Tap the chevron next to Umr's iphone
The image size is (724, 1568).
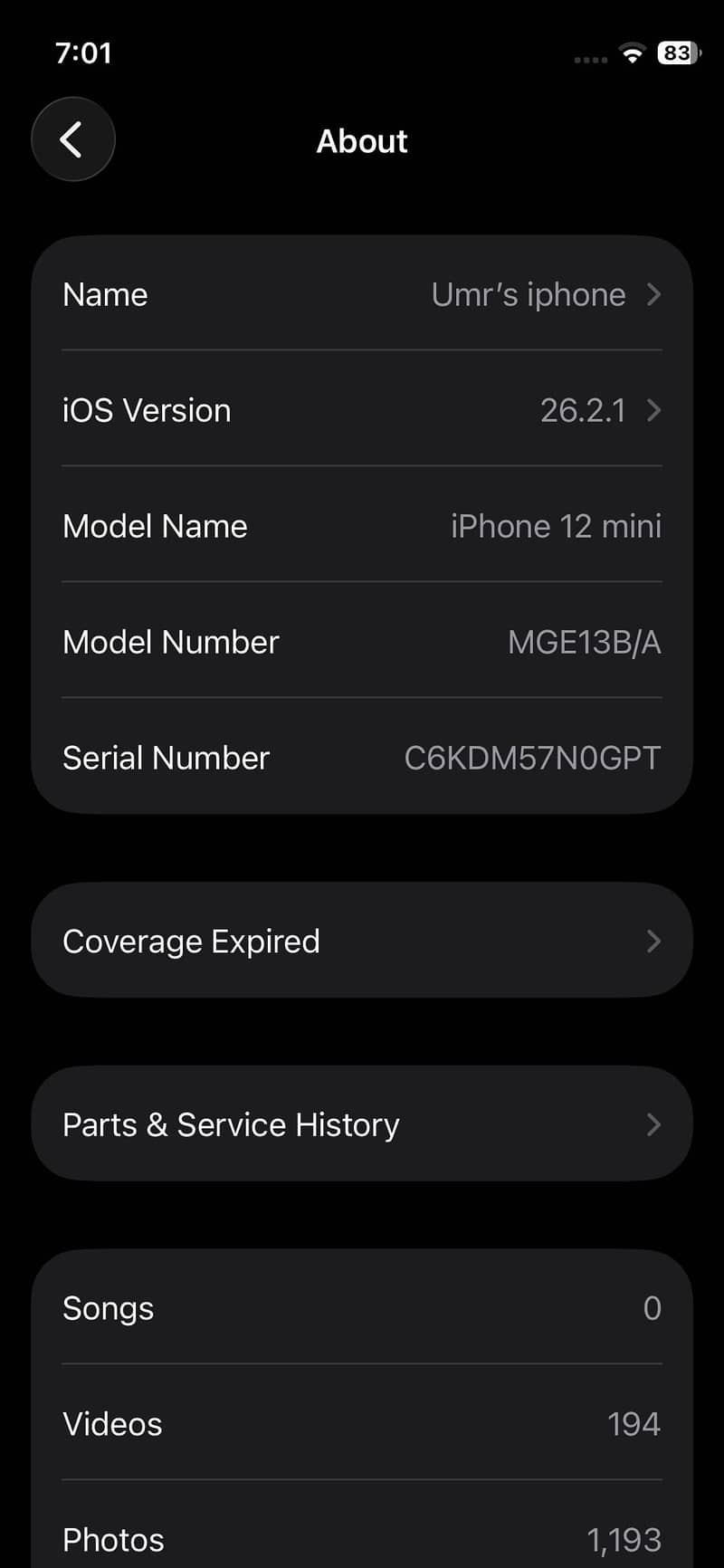(653, 294)
